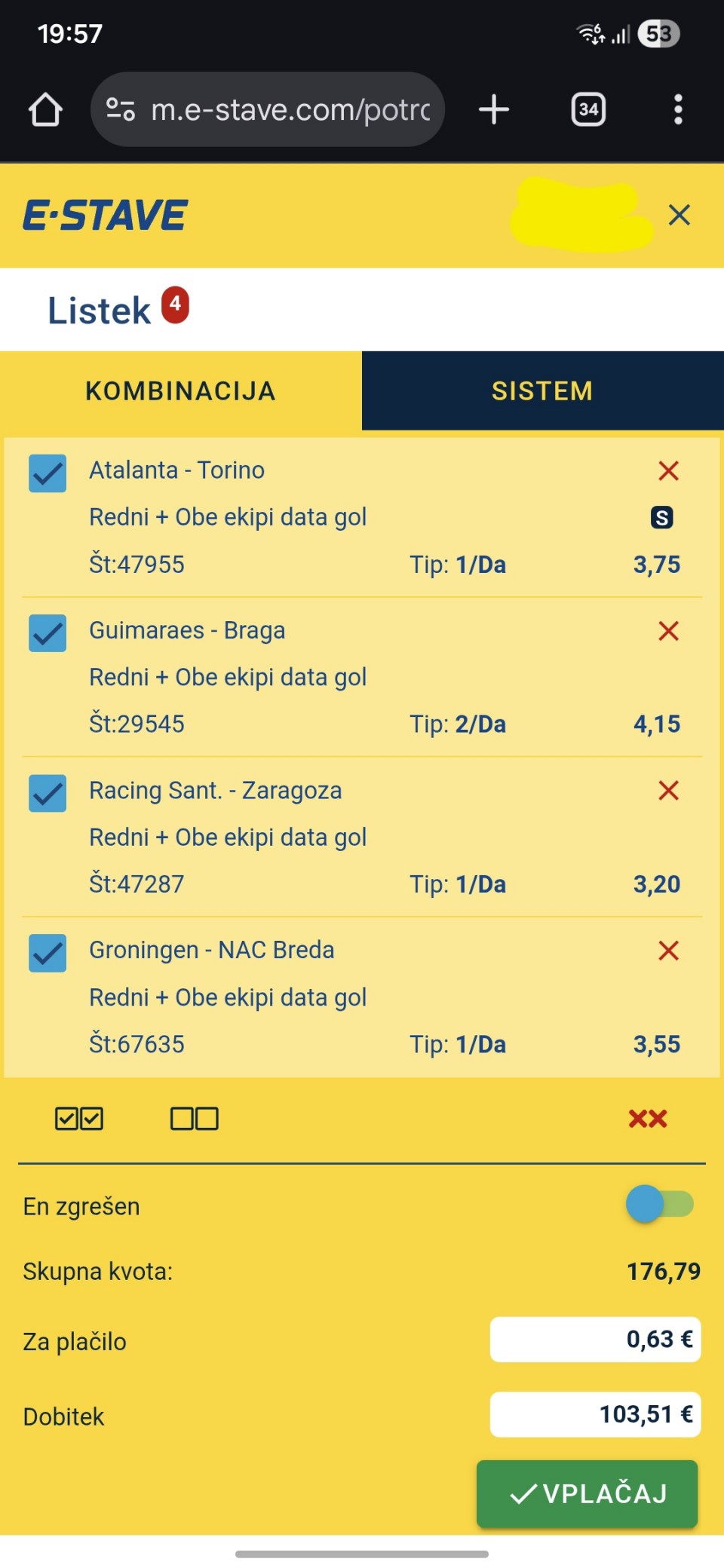Uncheck the Guimaraes - Braga bet
This screenshot has height=1568, width=724.
point(48,633)
